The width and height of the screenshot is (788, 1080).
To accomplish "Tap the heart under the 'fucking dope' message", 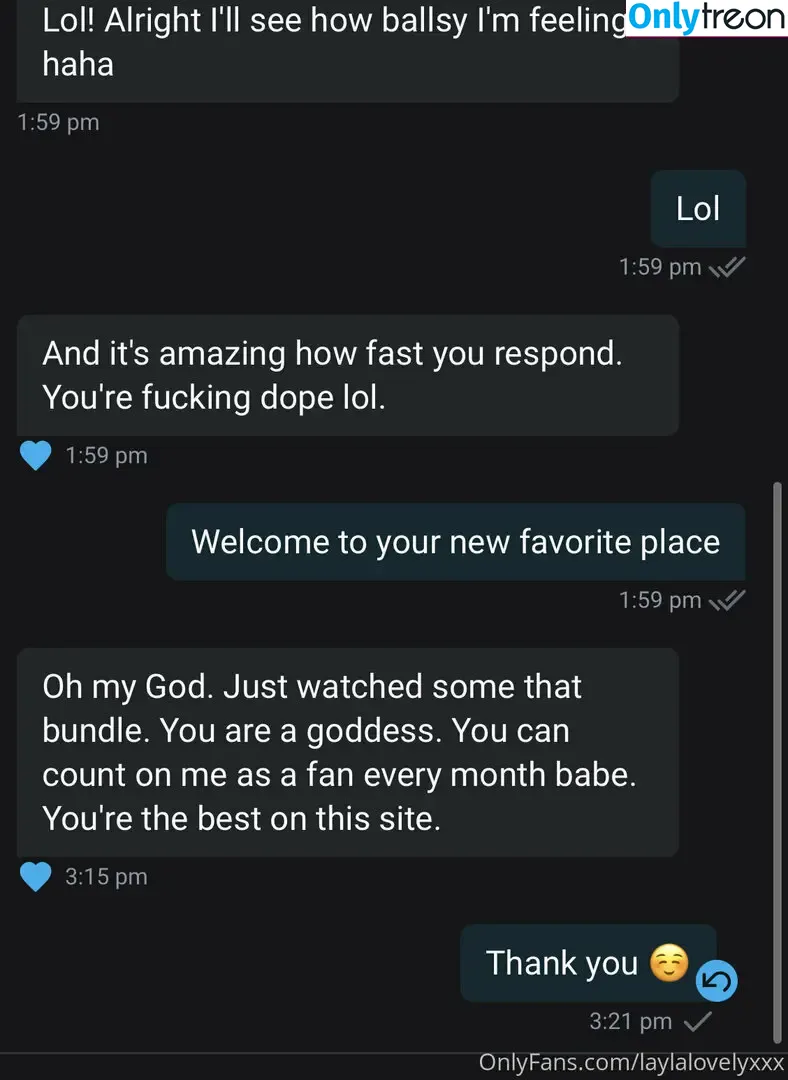I will (36, 456).
